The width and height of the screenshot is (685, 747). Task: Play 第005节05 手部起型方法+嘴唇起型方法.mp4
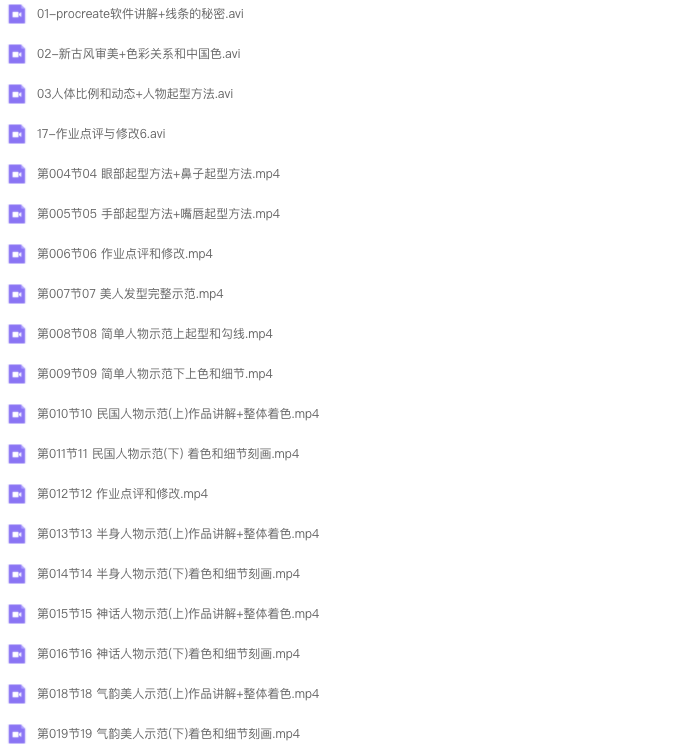(x=158, y=214)
